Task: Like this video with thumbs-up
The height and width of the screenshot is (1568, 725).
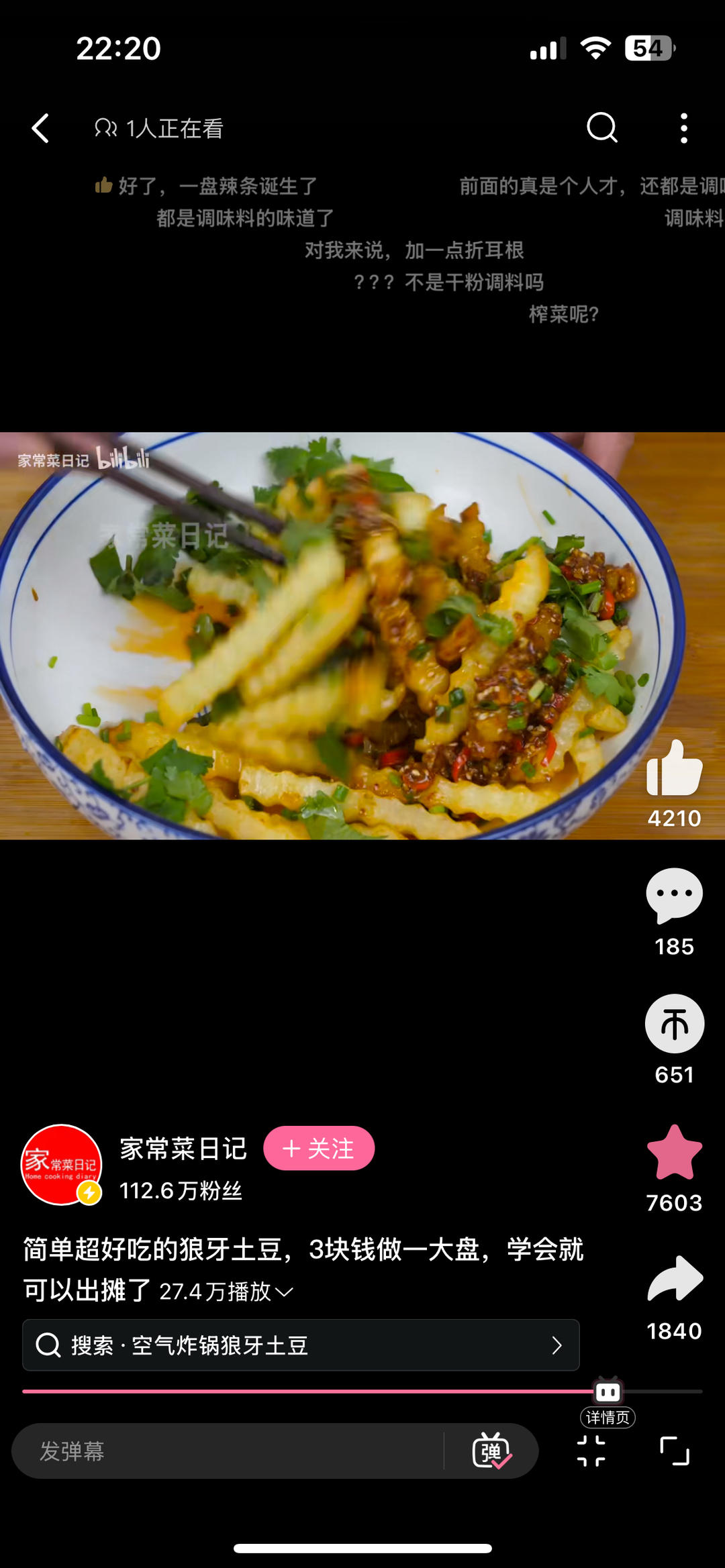Action: click(674, 770)
